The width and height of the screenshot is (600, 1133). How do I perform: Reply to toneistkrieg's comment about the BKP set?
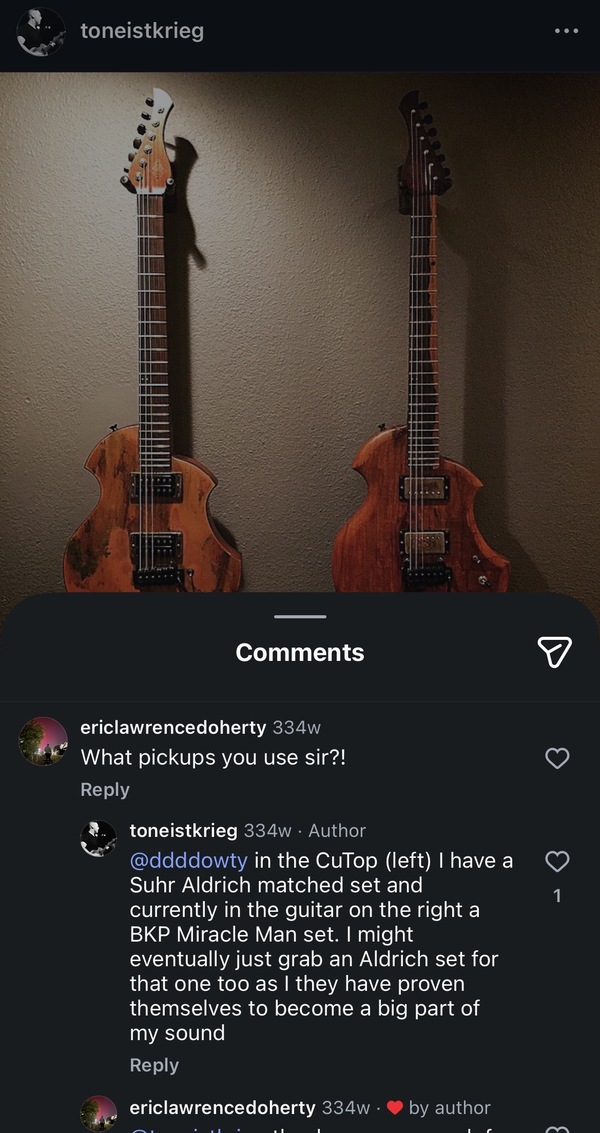(x=154, y=1065)
